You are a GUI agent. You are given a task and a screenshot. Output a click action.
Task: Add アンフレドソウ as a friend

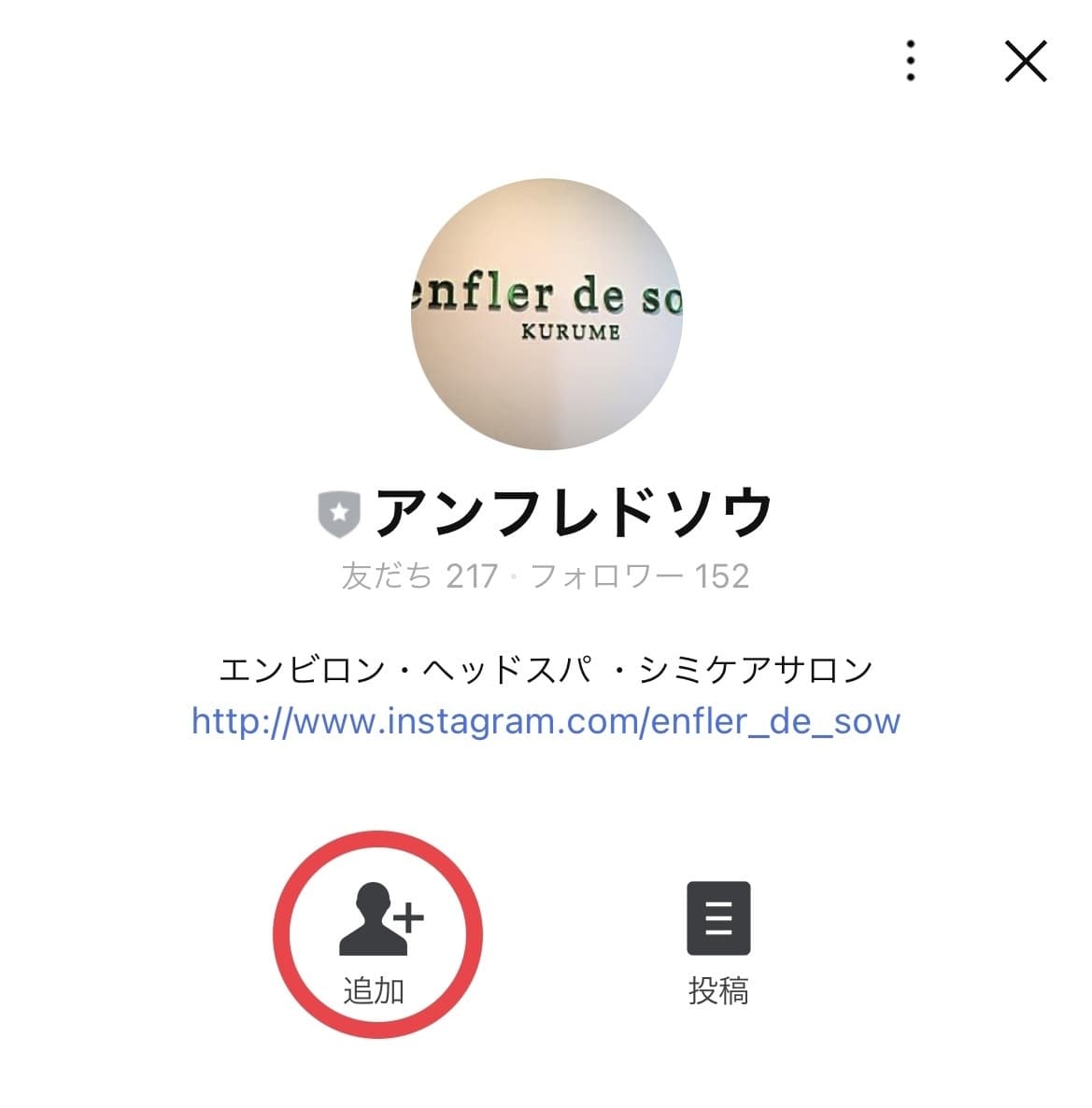(x=376, y=933)
